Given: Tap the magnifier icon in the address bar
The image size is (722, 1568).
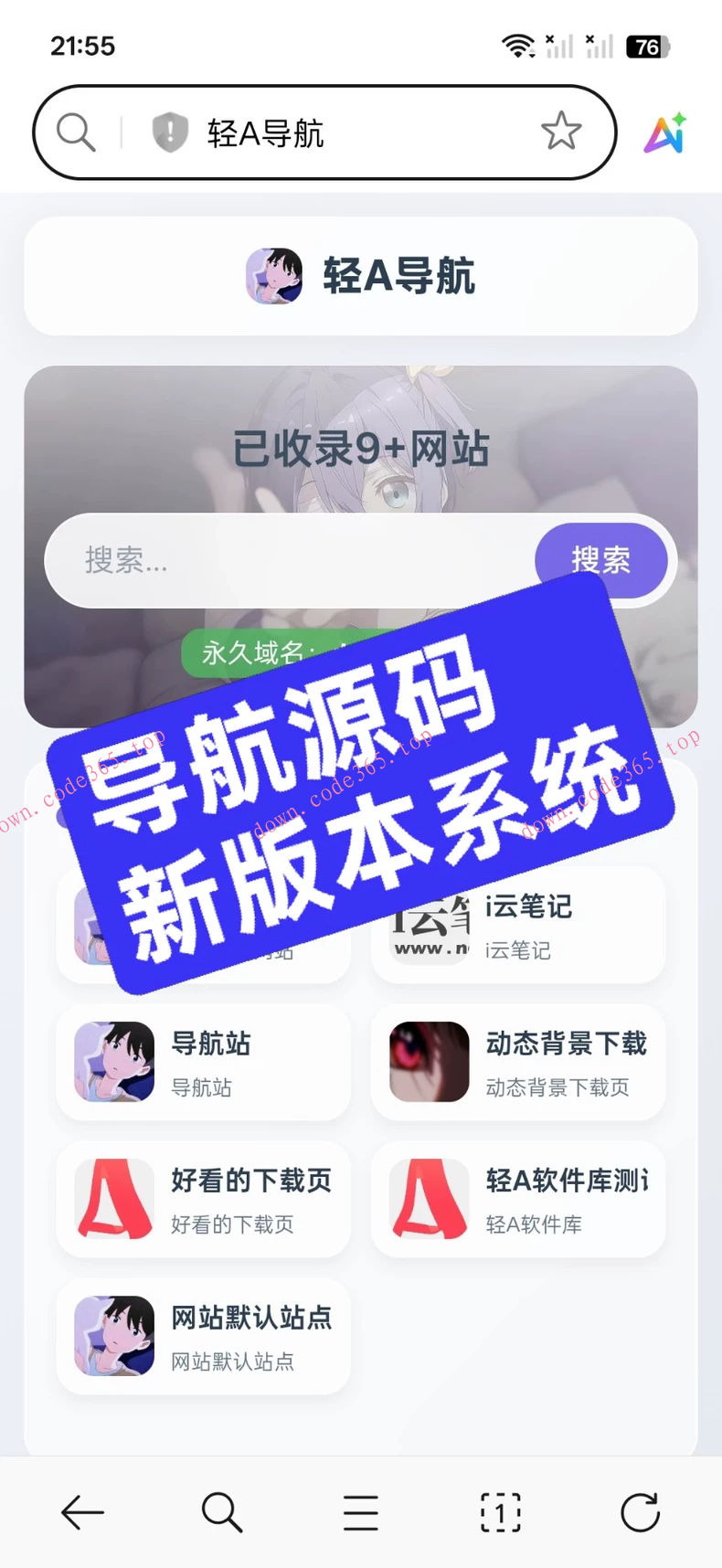Looking at the screenshot, I should [75, 132].
